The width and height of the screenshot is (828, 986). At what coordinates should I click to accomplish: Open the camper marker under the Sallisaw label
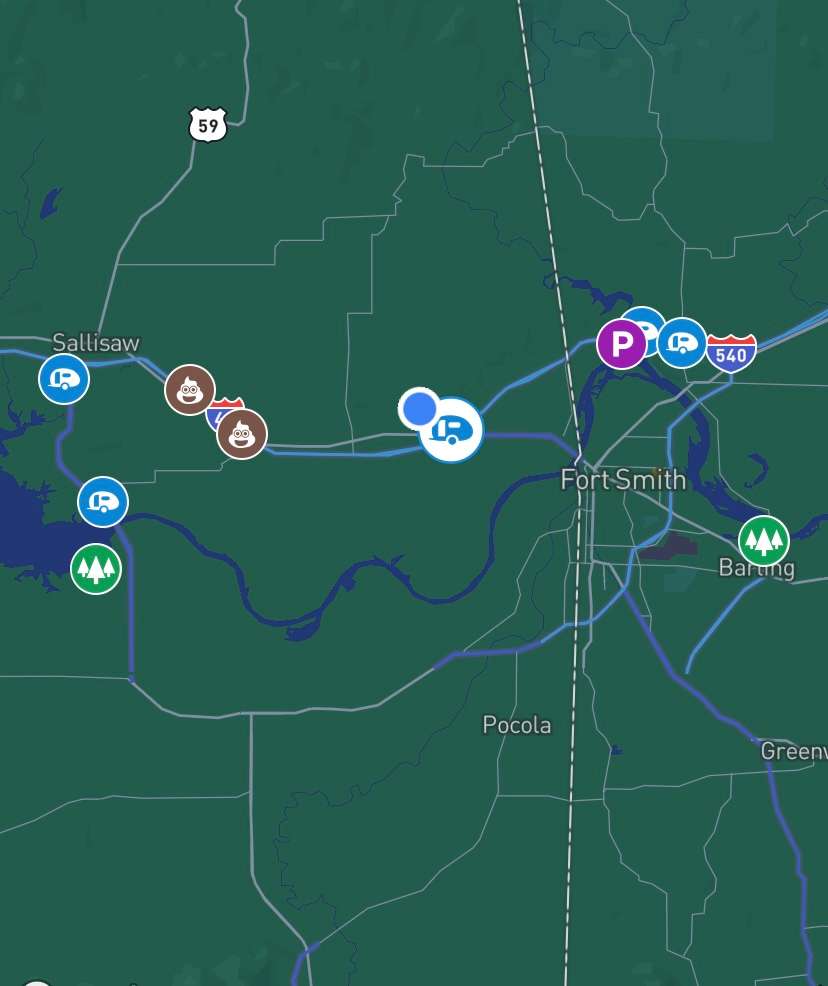(64, 378)
